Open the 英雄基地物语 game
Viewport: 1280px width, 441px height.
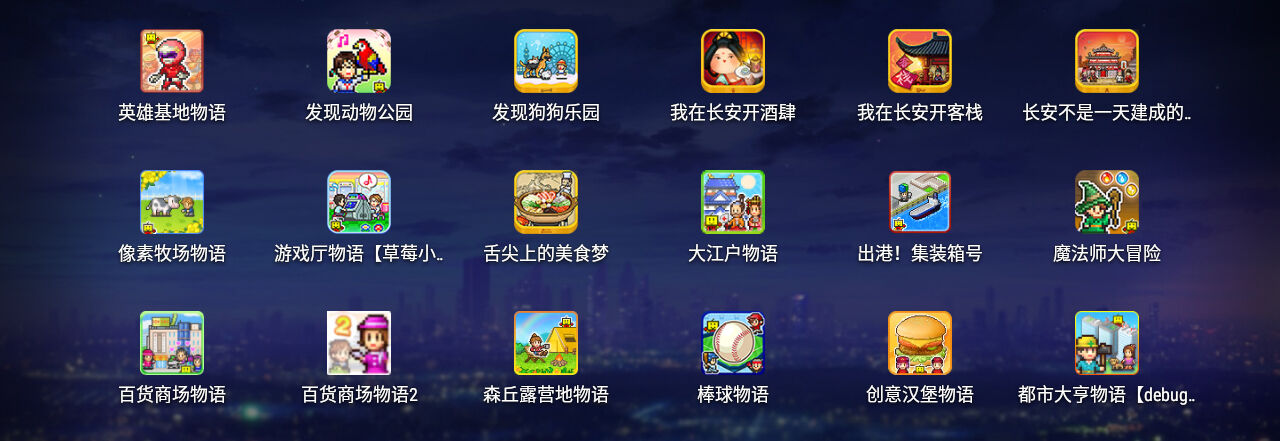click(x=172, y=61)
